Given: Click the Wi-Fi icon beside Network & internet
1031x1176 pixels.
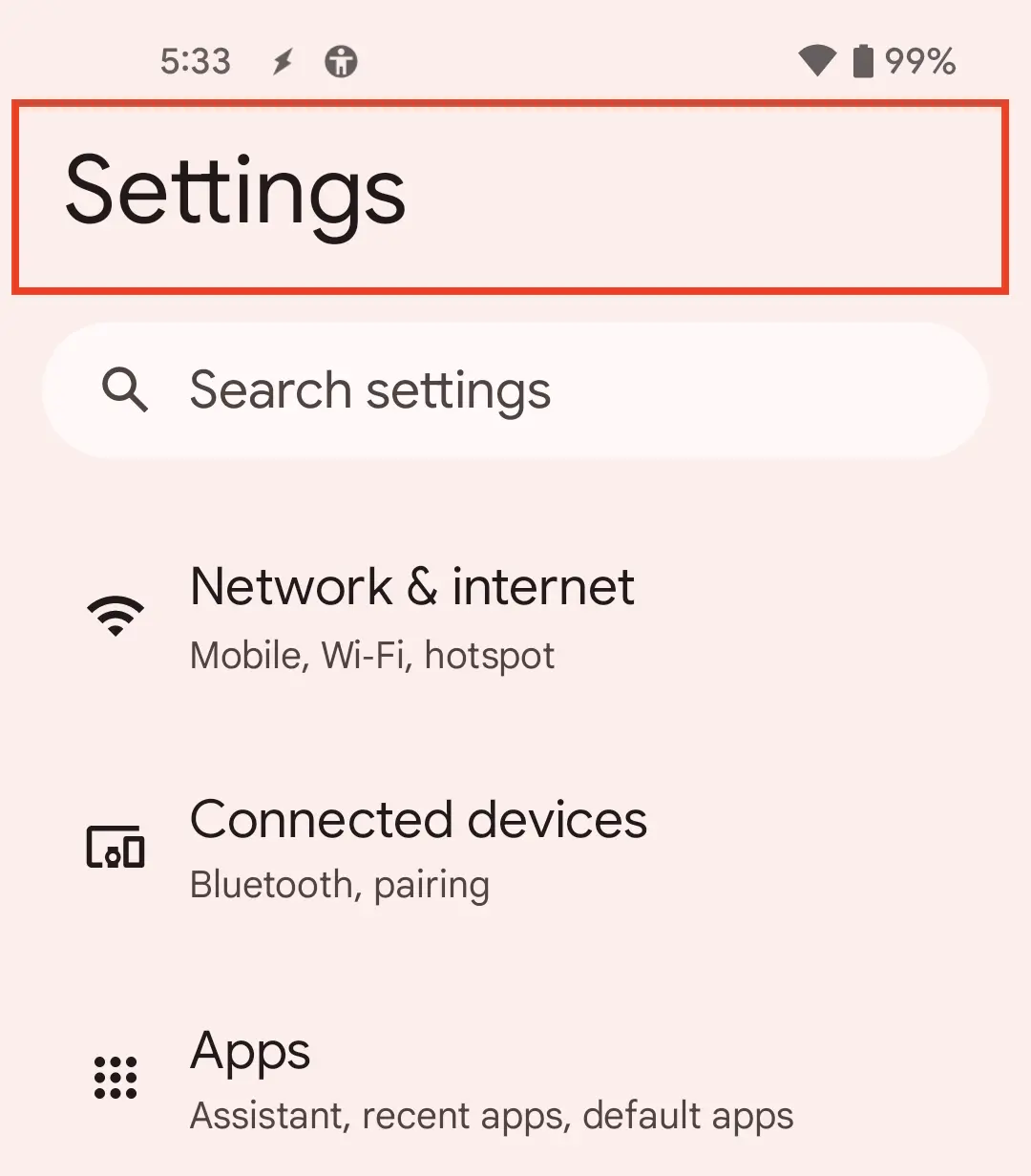Looking at the screenshot, I should [115, 616].
